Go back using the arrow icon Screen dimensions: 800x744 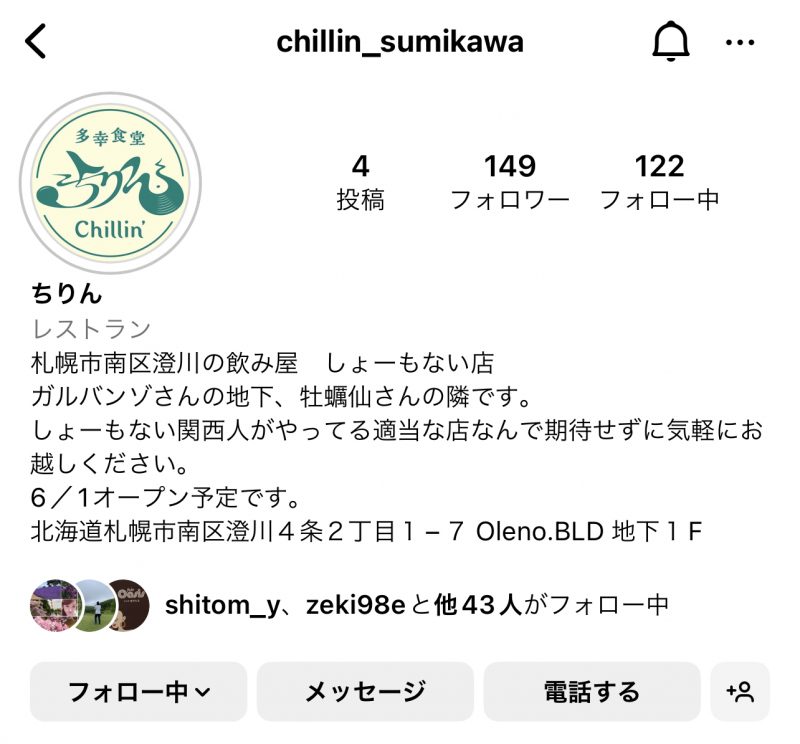click(x=37, y=42)
